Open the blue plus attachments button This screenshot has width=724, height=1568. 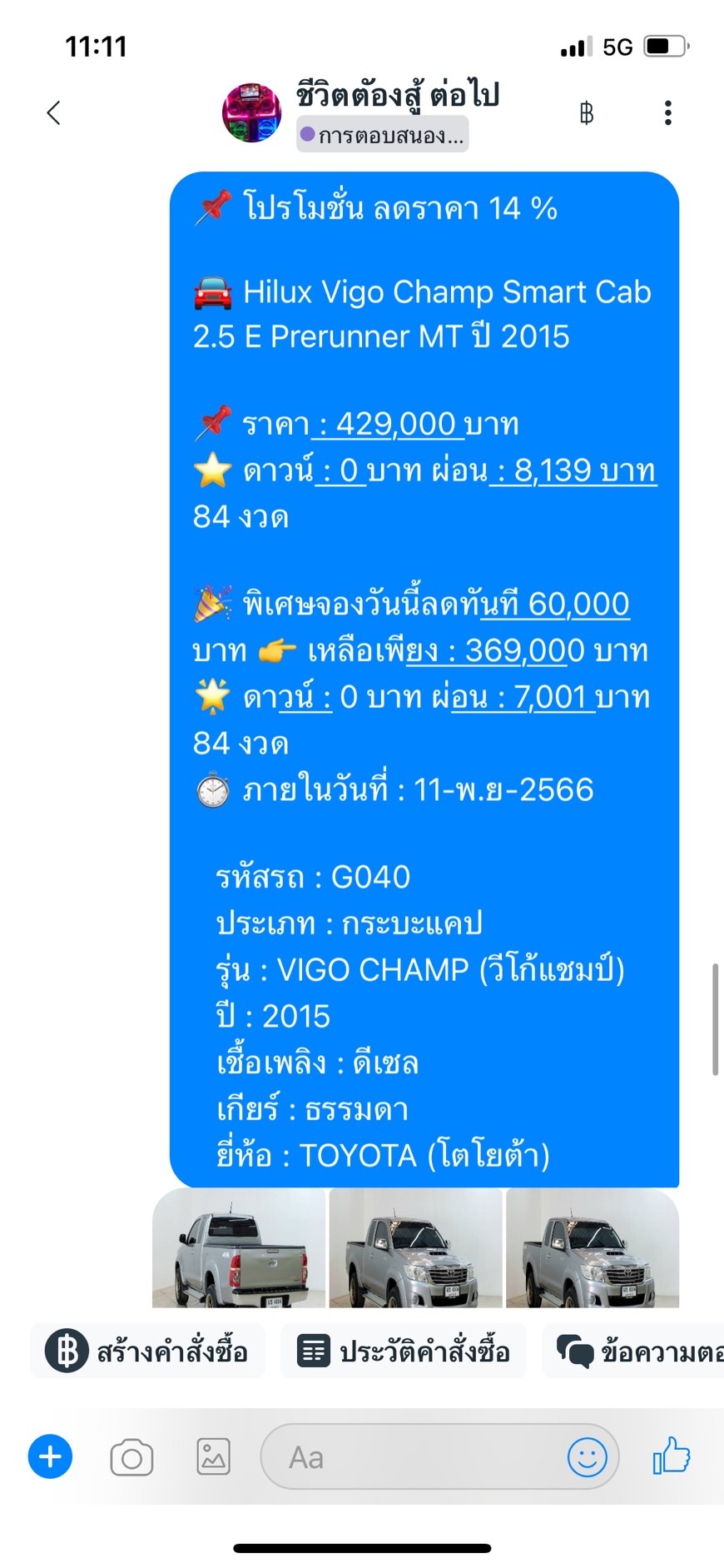[x=50, y=1457]
